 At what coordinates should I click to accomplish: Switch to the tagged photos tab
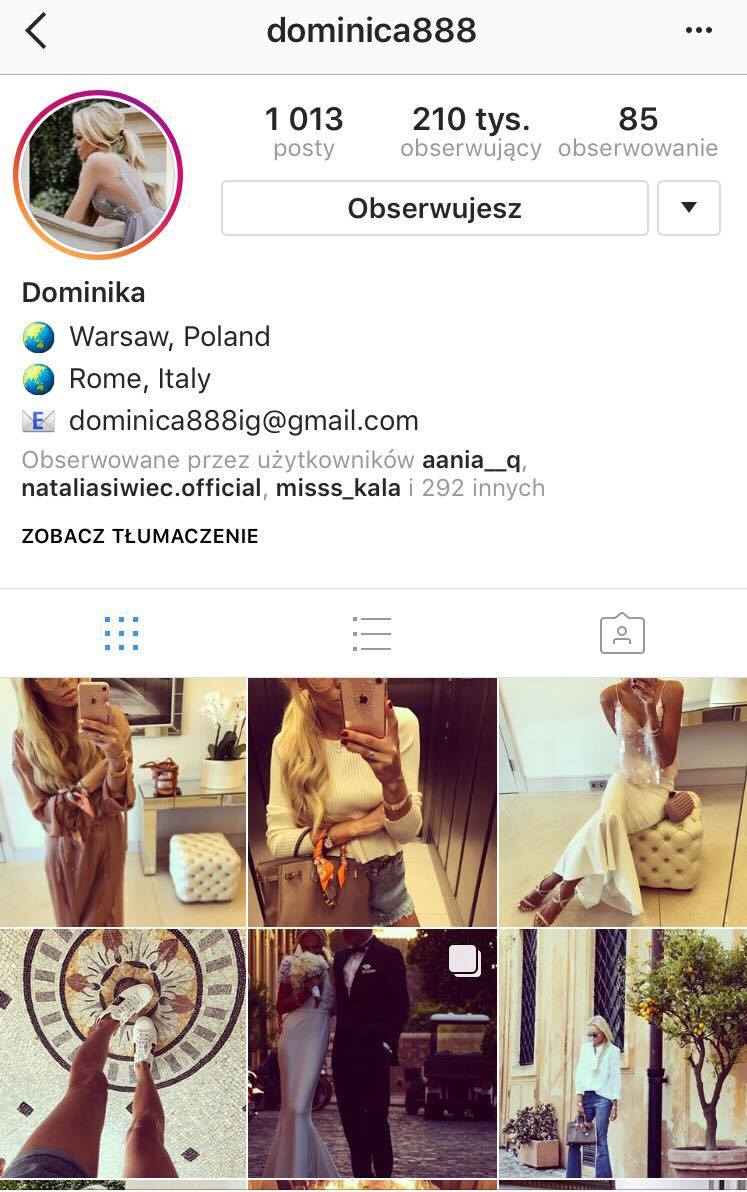[621, 634]
